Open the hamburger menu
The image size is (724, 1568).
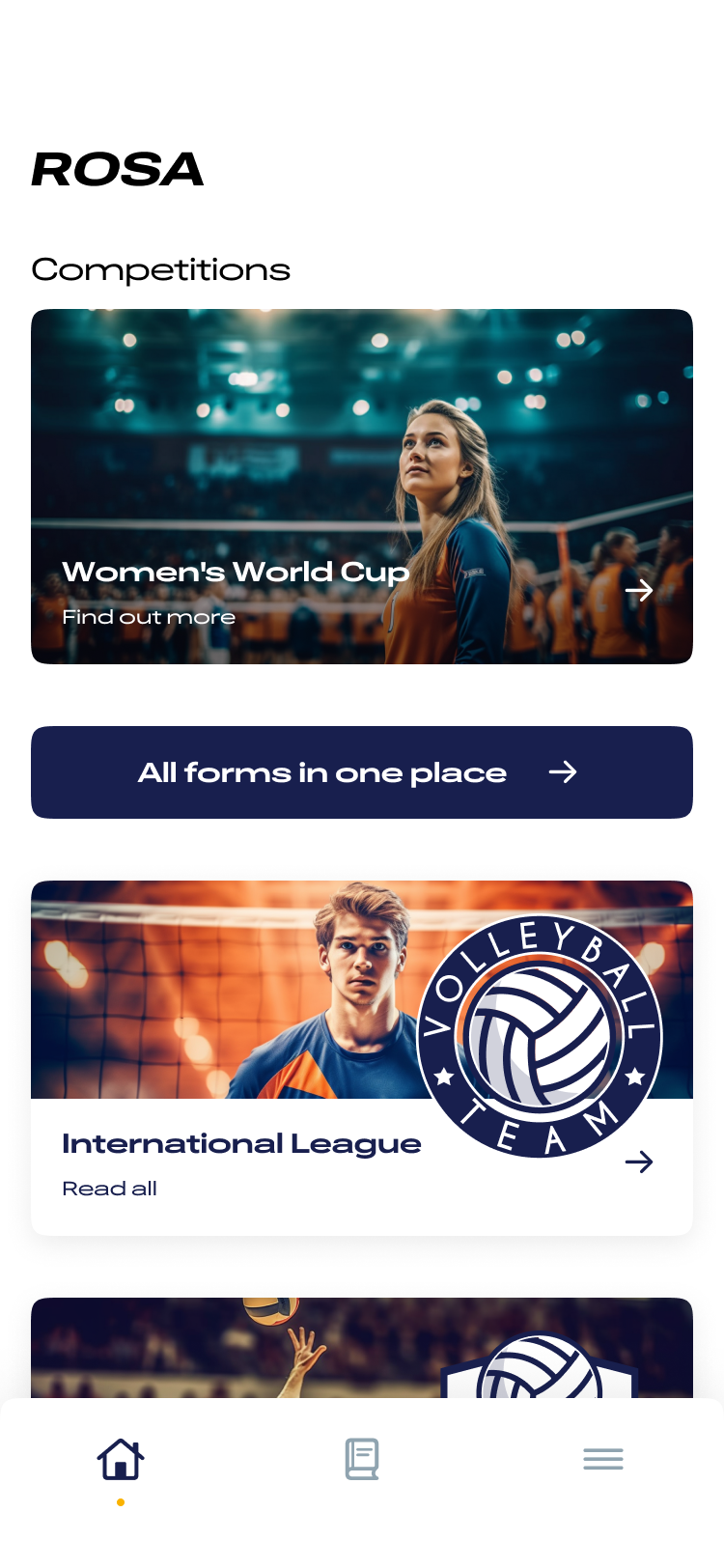point(603,1459)
